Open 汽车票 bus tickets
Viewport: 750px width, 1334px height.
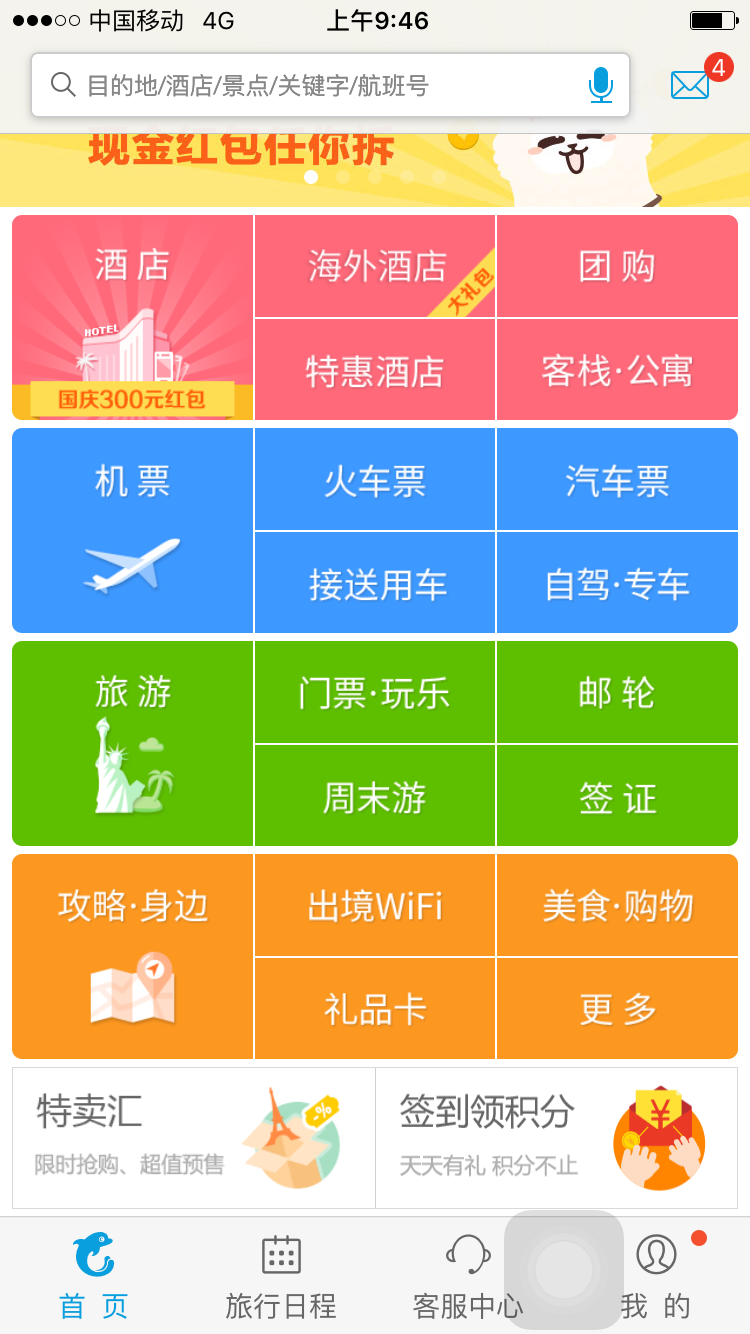click(617, 479)
